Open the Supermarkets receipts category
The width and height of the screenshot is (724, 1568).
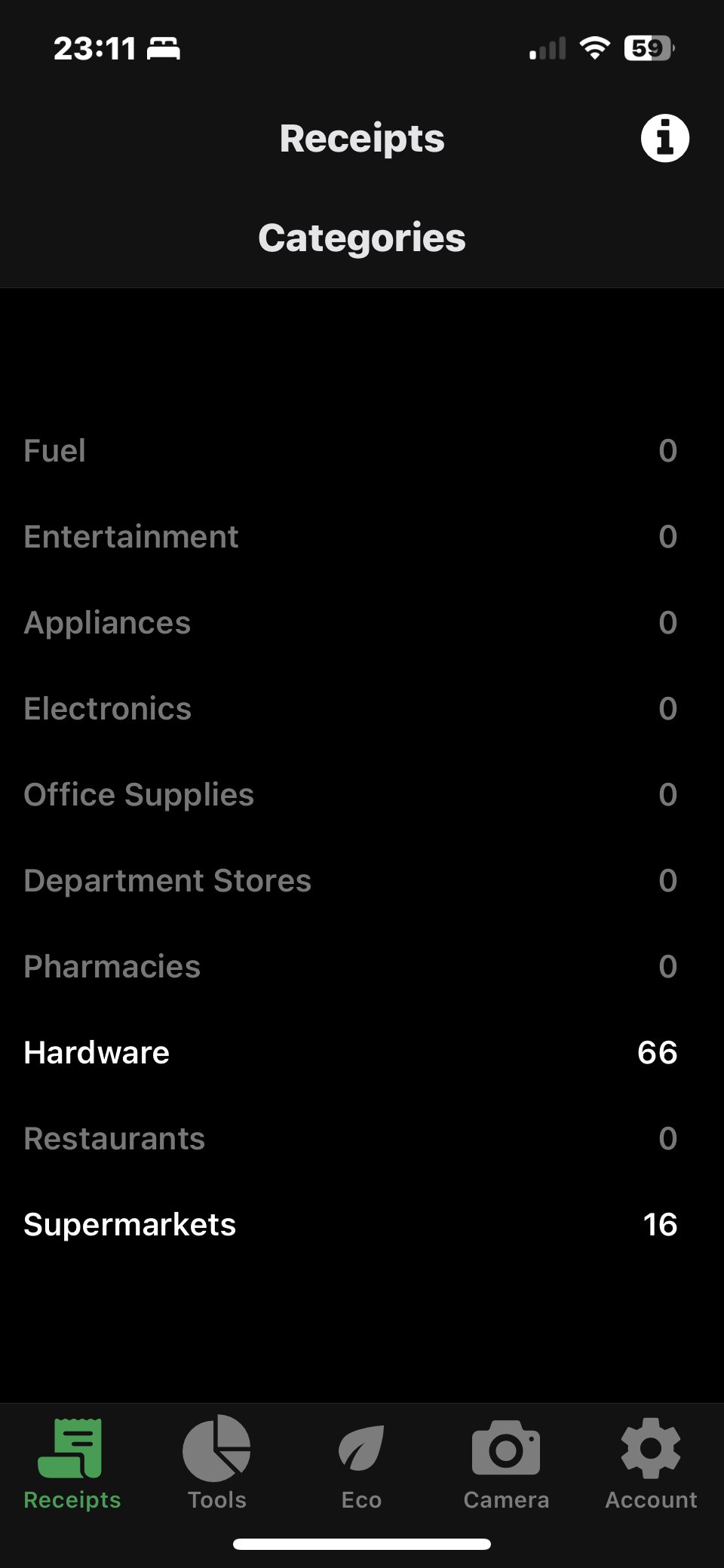pyautogui.click(x=362, y=1224)
